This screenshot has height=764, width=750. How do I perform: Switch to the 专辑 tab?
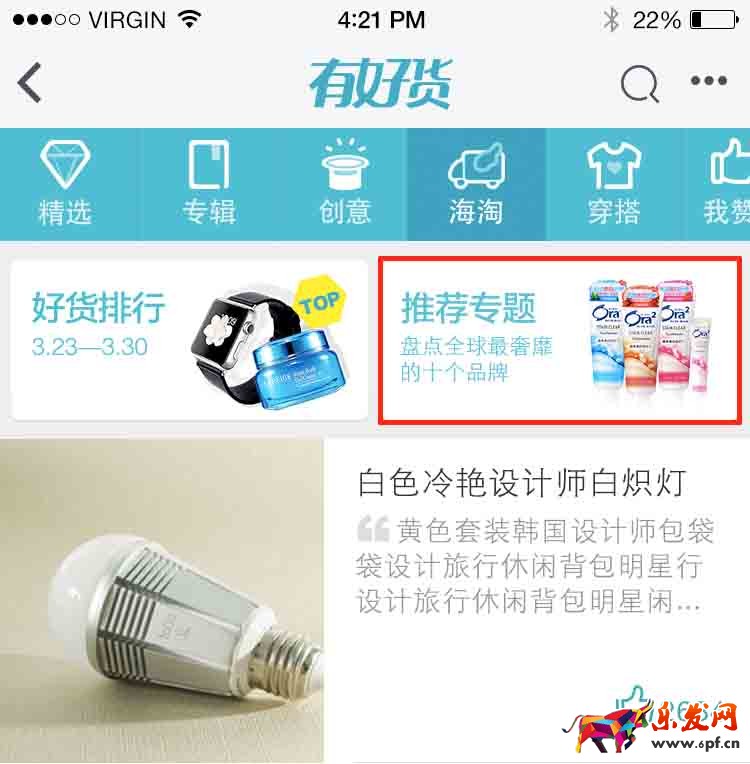pyautogui.click(x=208, y=184)
